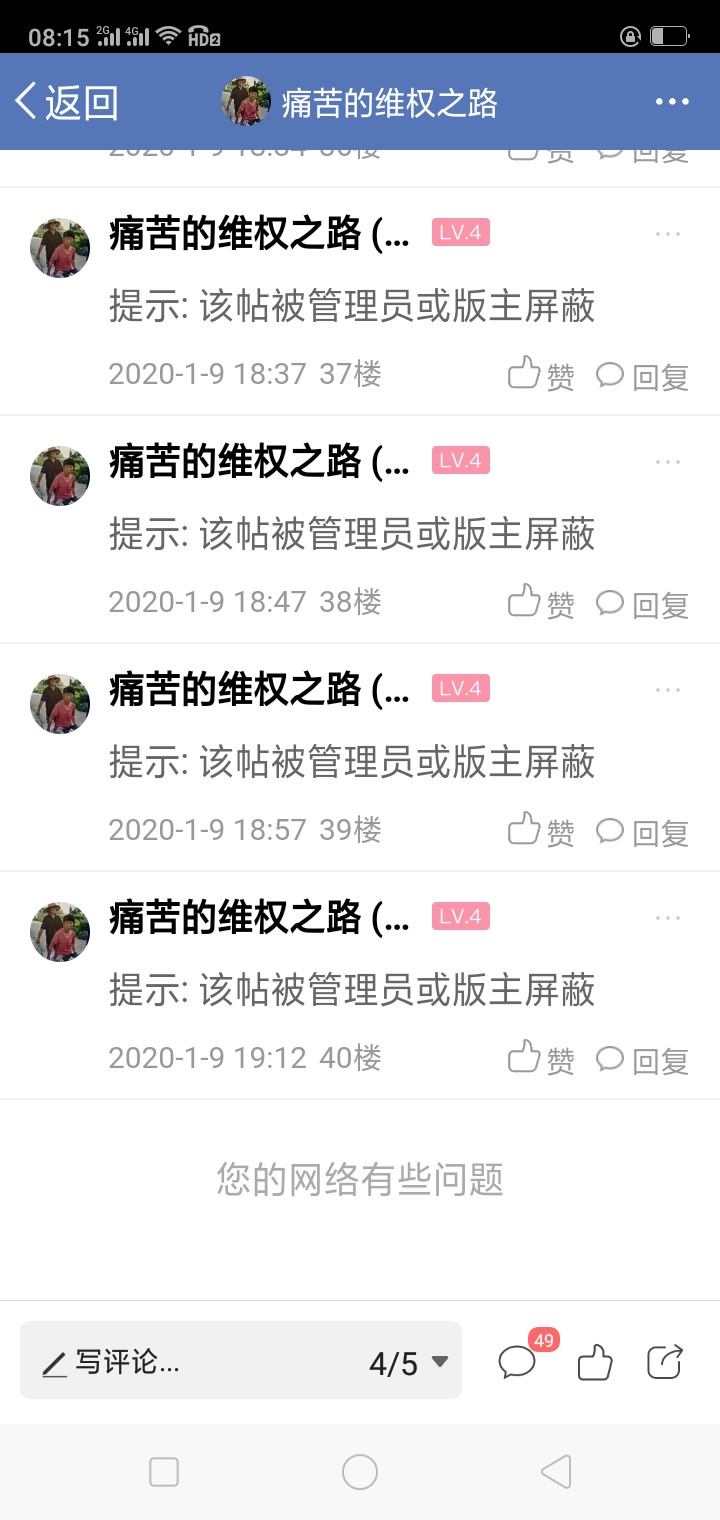The height and width of the screenshot is (1520, 720).
Task: Open more options on the 39楼 post
Action: point(667,690)
